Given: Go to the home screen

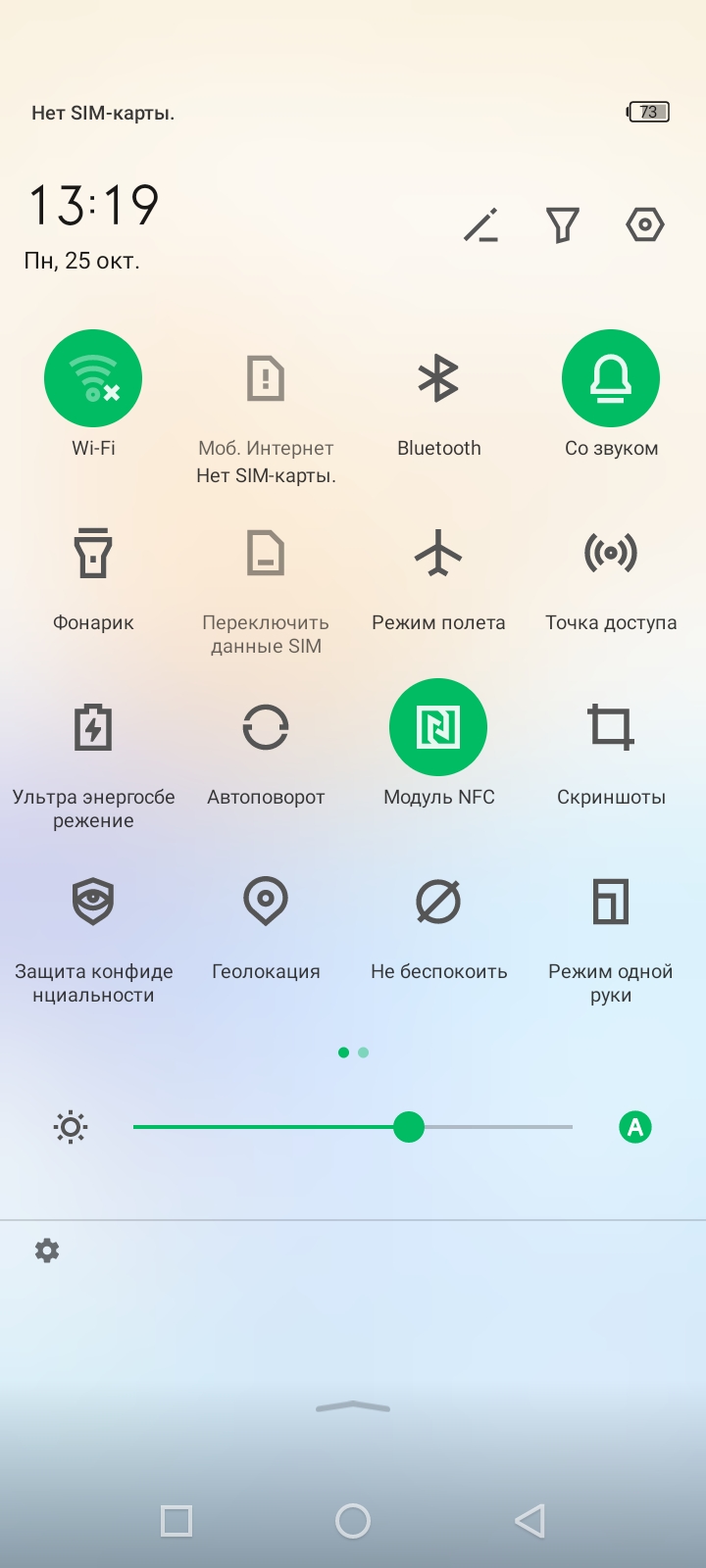Looking at the screenshot, I should click(353, 1521).
